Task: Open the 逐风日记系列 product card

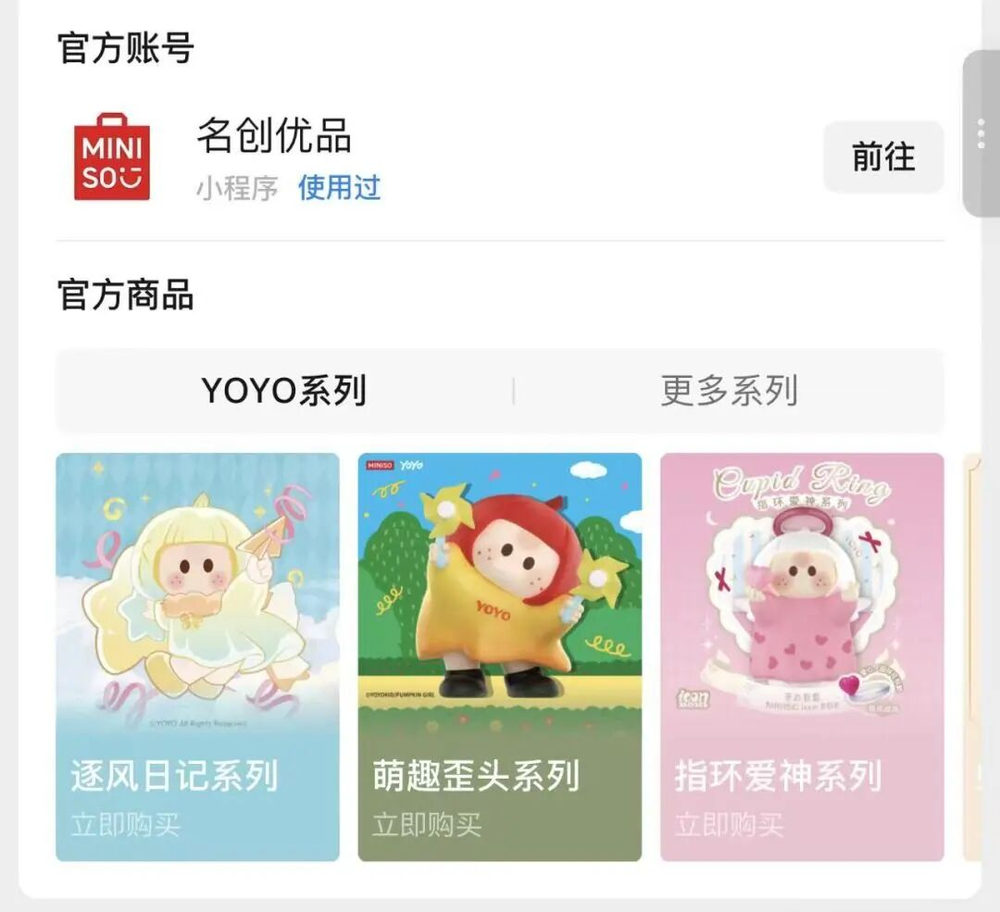Action: tap(197, 656)
